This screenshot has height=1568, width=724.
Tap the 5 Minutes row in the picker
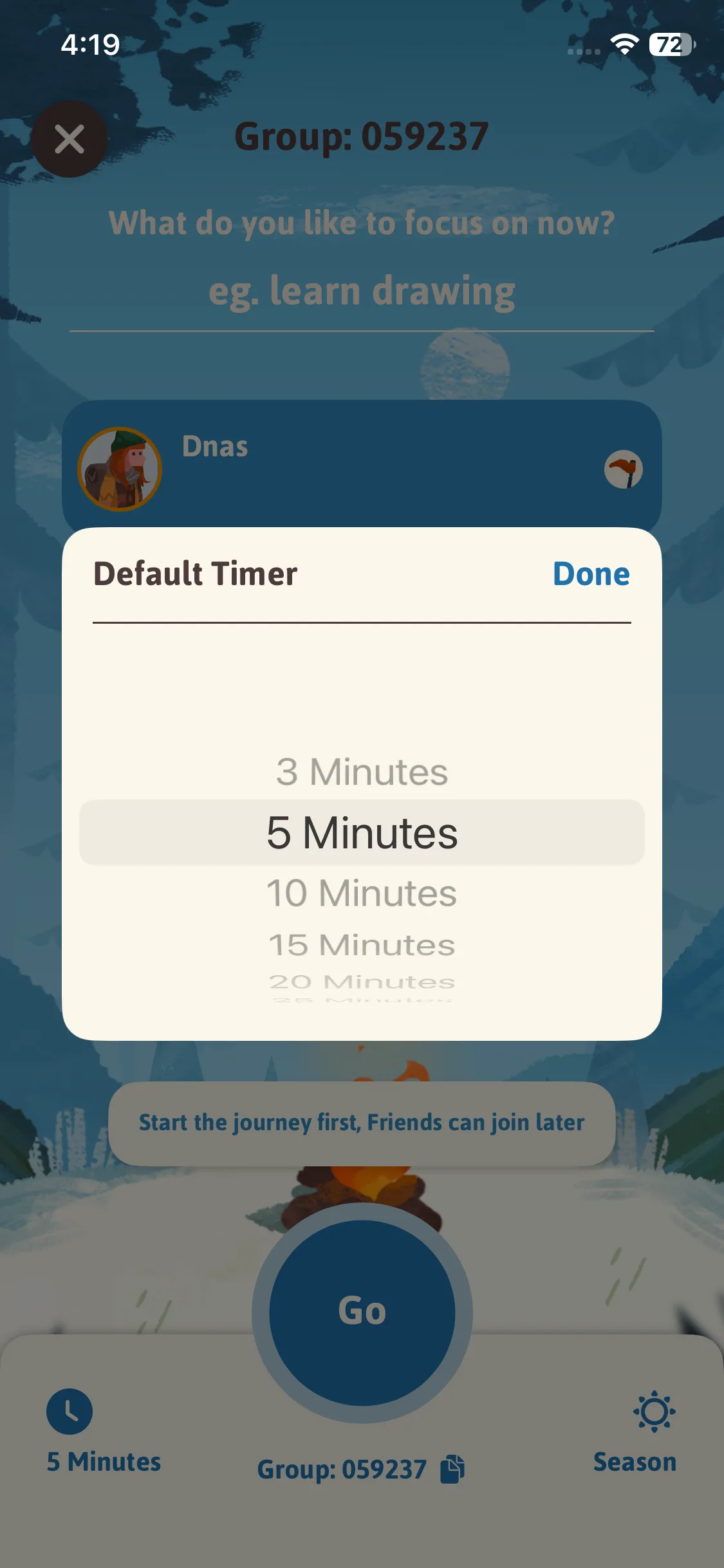click(362, 832)
